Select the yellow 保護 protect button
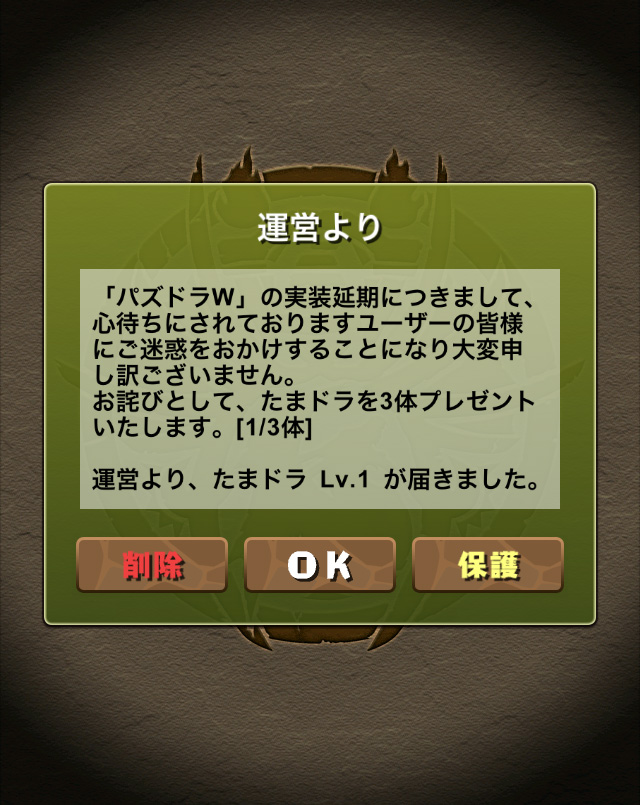This screenshot has width=640, height=805. [488, 565]
